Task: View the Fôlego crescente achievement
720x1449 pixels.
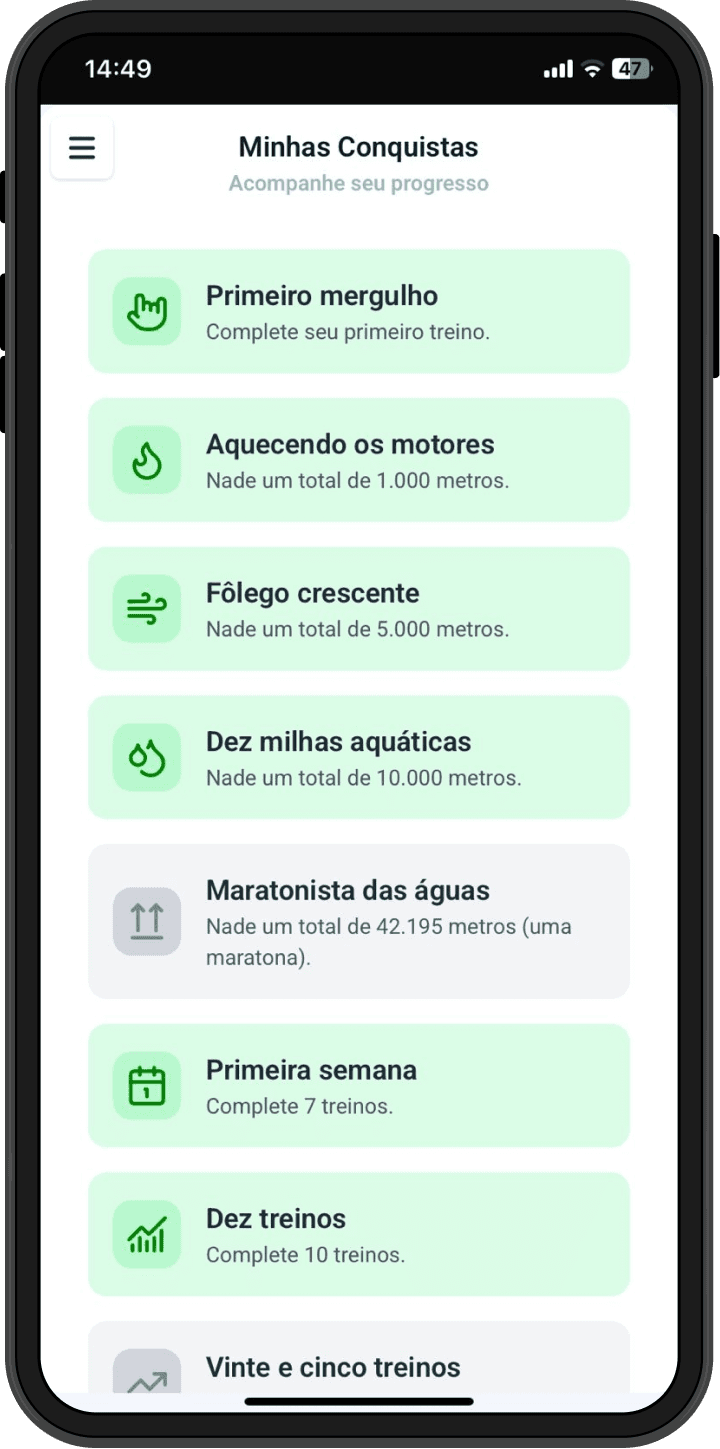Action: coord(359,608)
